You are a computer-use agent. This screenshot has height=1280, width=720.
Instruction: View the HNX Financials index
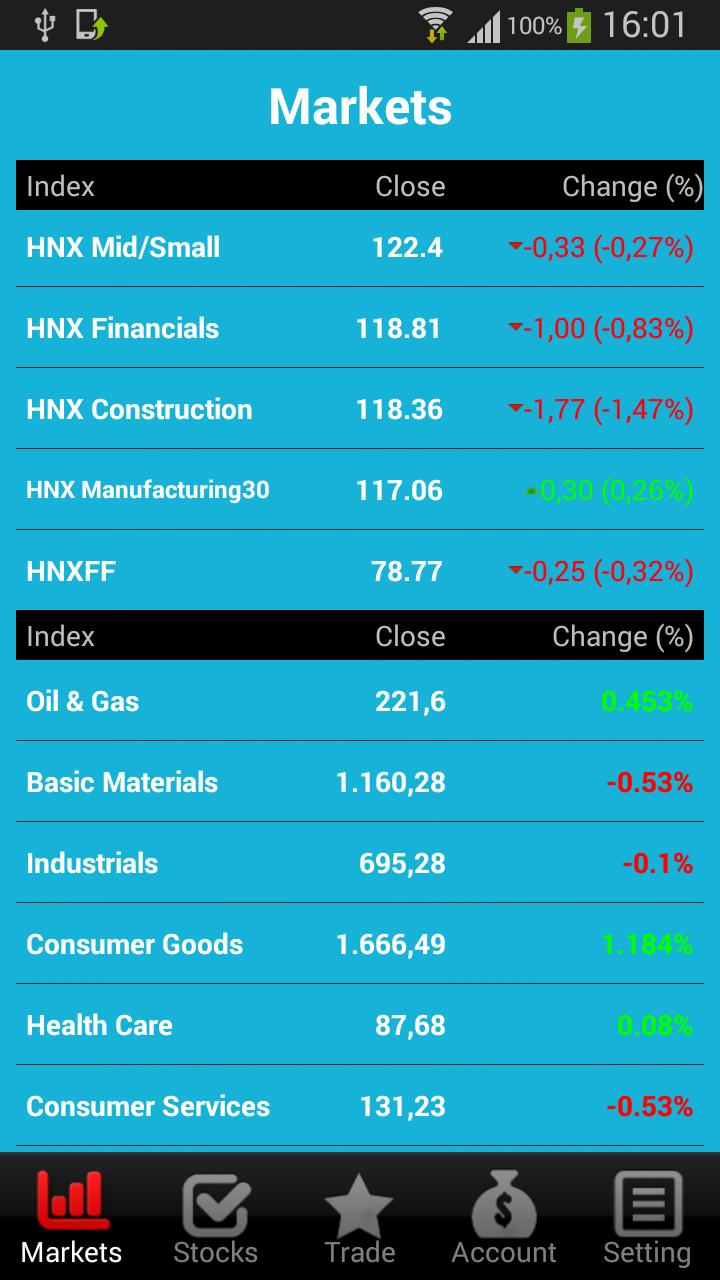[360, 328]
